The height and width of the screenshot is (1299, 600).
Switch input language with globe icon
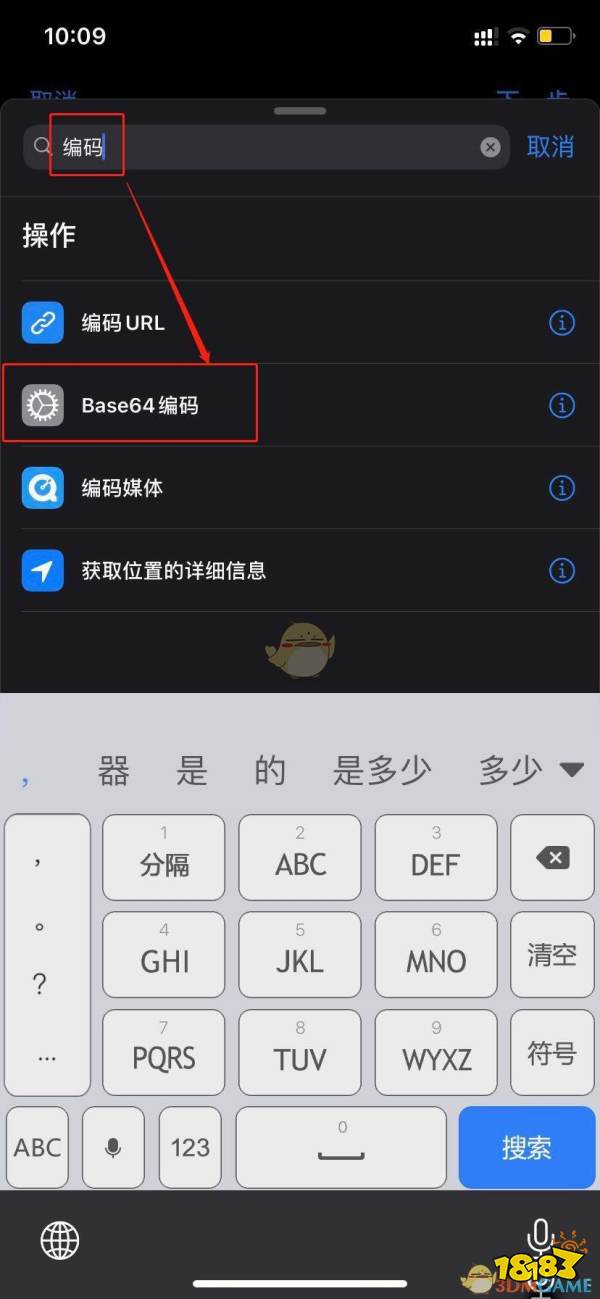[x=59, y=1240]
